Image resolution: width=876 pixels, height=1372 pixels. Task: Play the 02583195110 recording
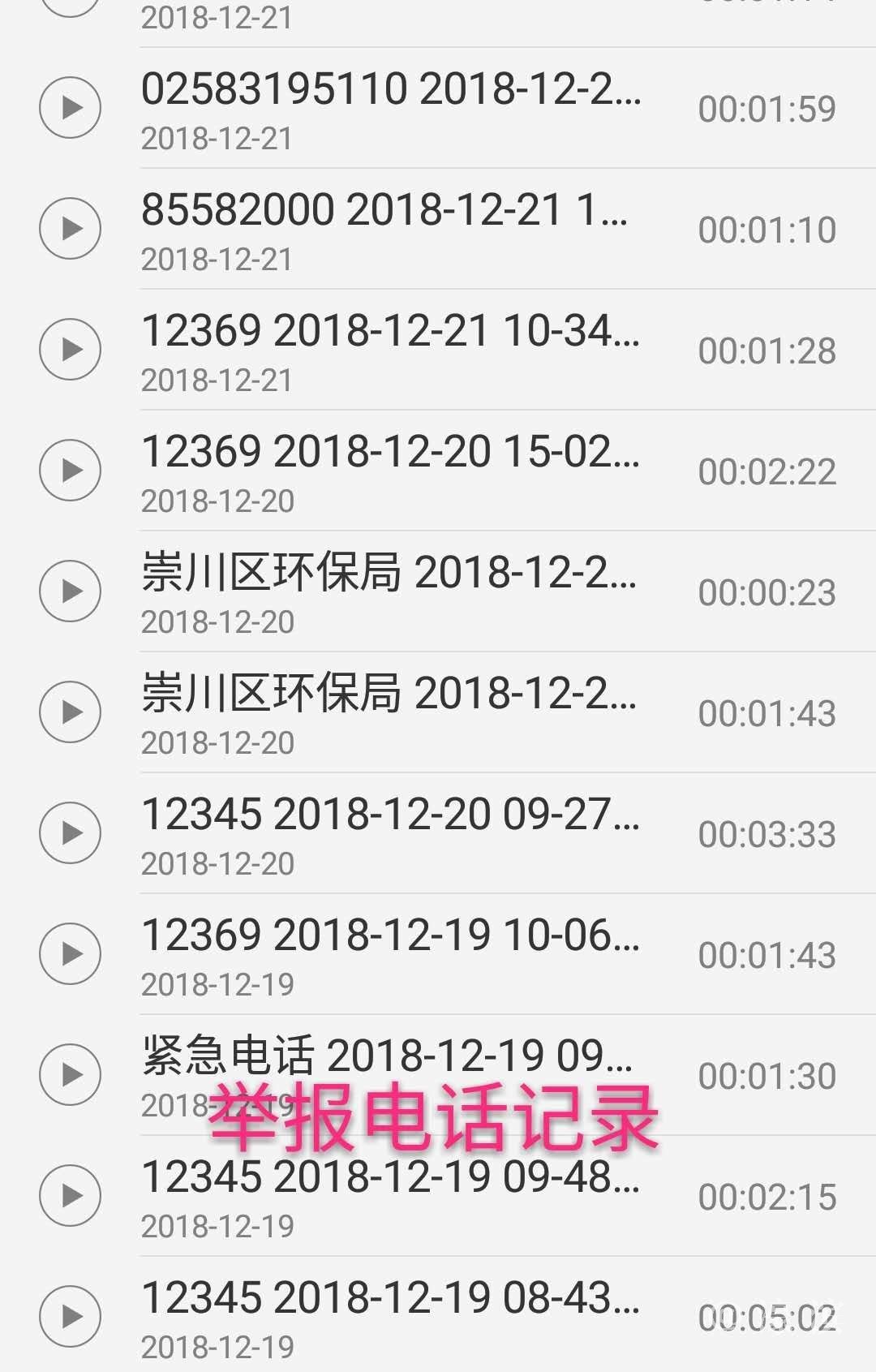pyautogui.click(x=71, y=107)
